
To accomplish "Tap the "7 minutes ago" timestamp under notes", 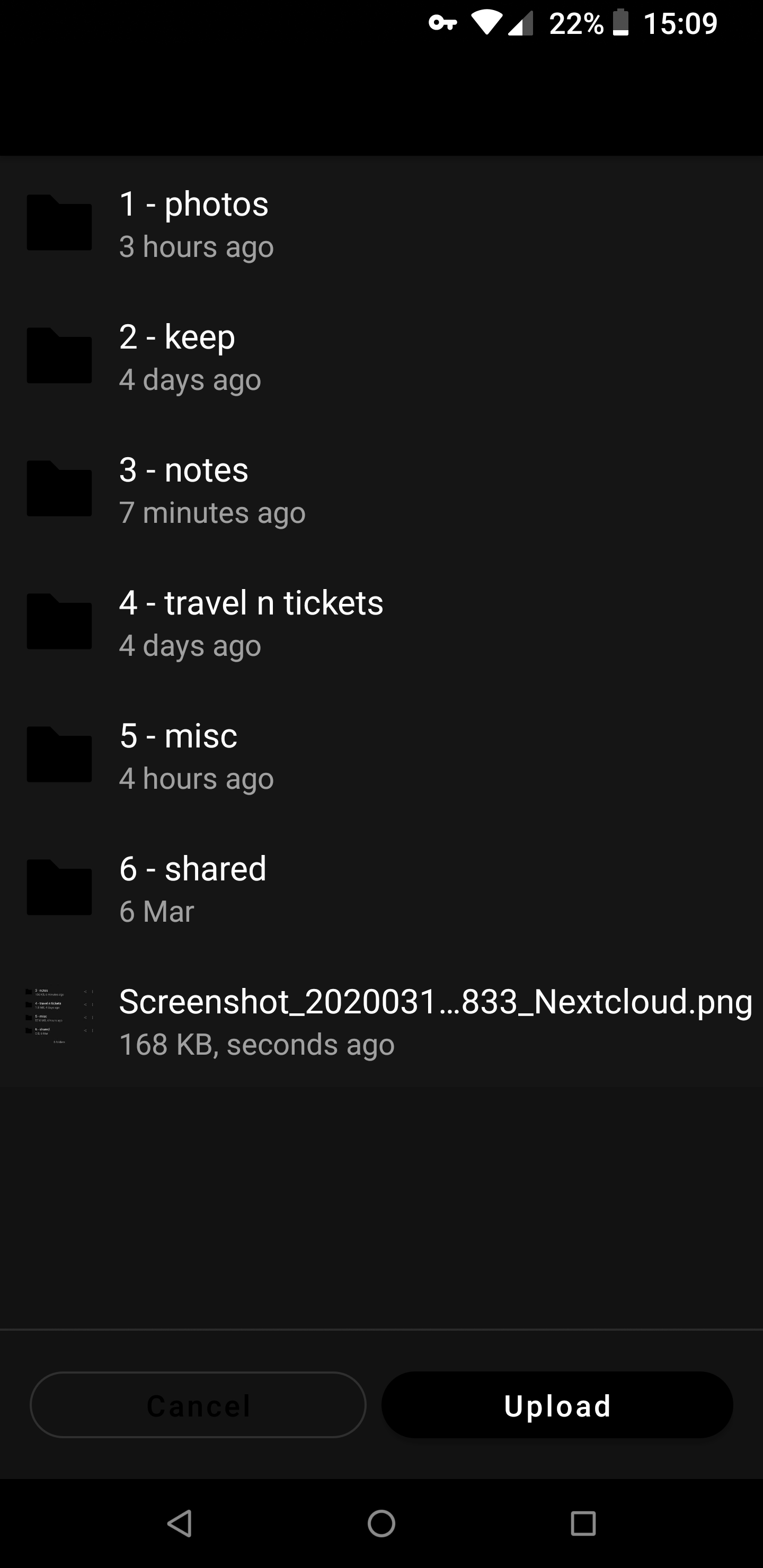I will click(x=212, y=512).
